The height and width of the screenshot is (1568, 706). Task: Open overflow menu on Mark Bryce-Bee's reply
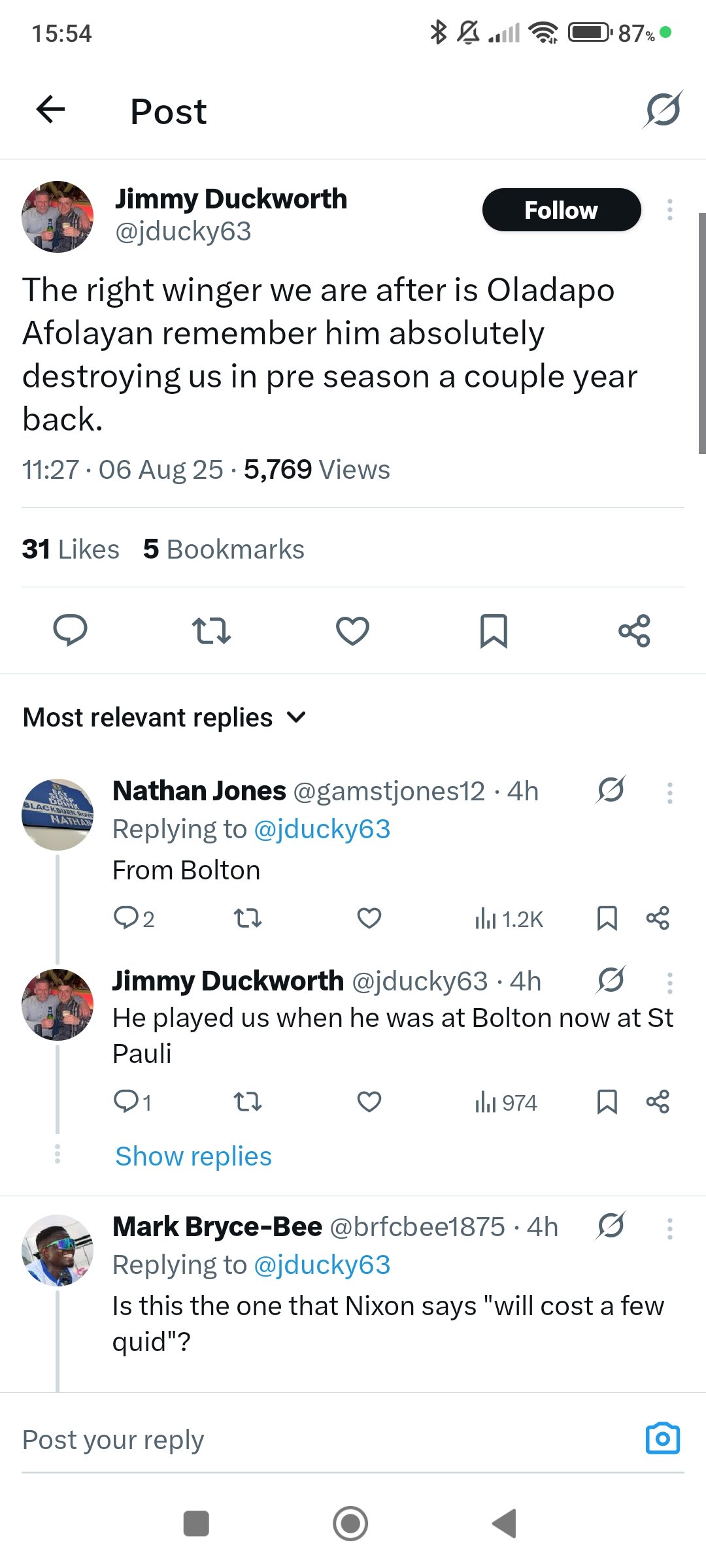(x=669, y=1228)
